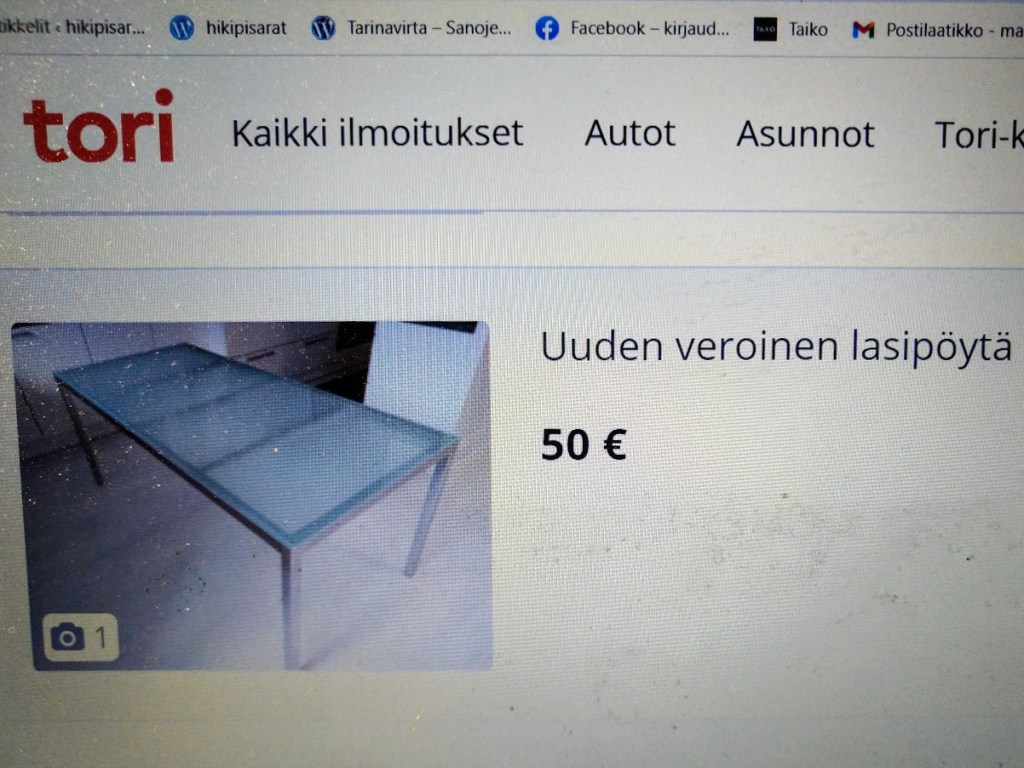
Task: Open the Tarinavirta bookmark
Action: click(417, 28)
